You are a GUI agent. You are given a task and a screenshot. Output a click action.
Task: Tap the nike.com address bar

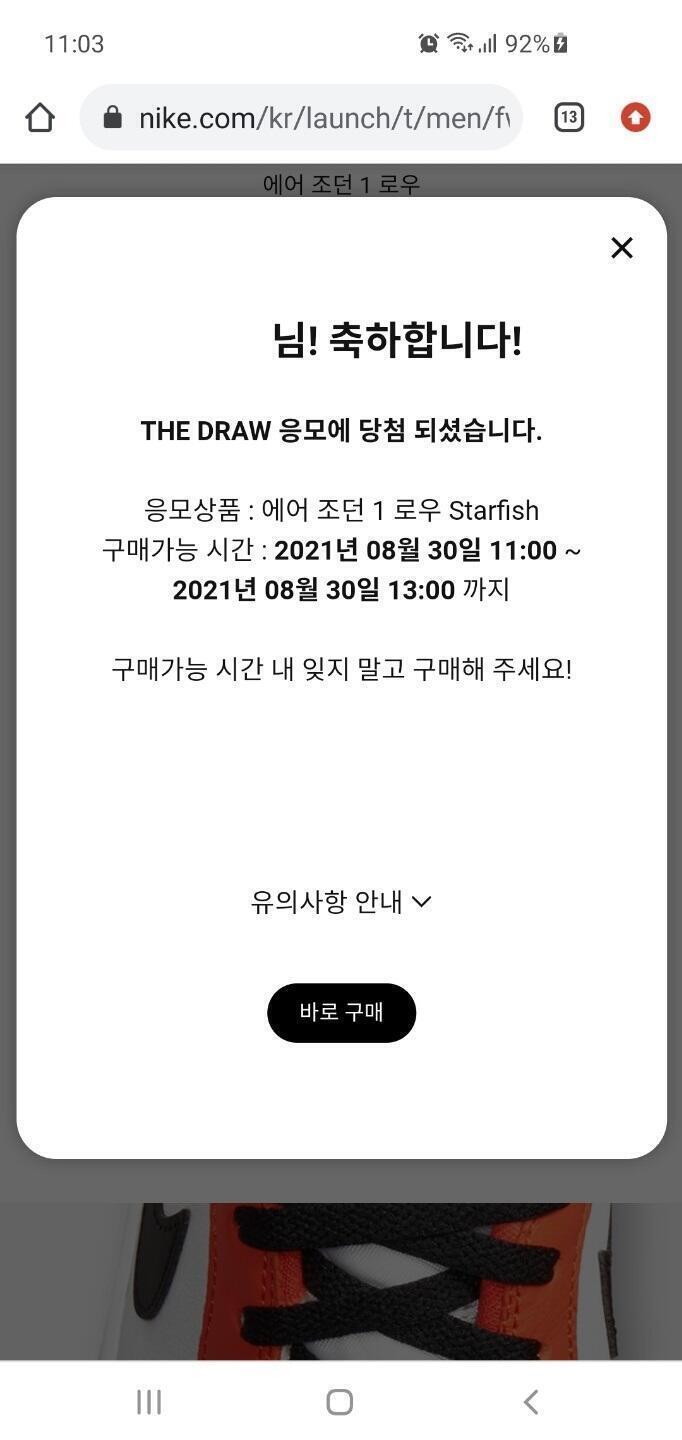click(301, 118)
